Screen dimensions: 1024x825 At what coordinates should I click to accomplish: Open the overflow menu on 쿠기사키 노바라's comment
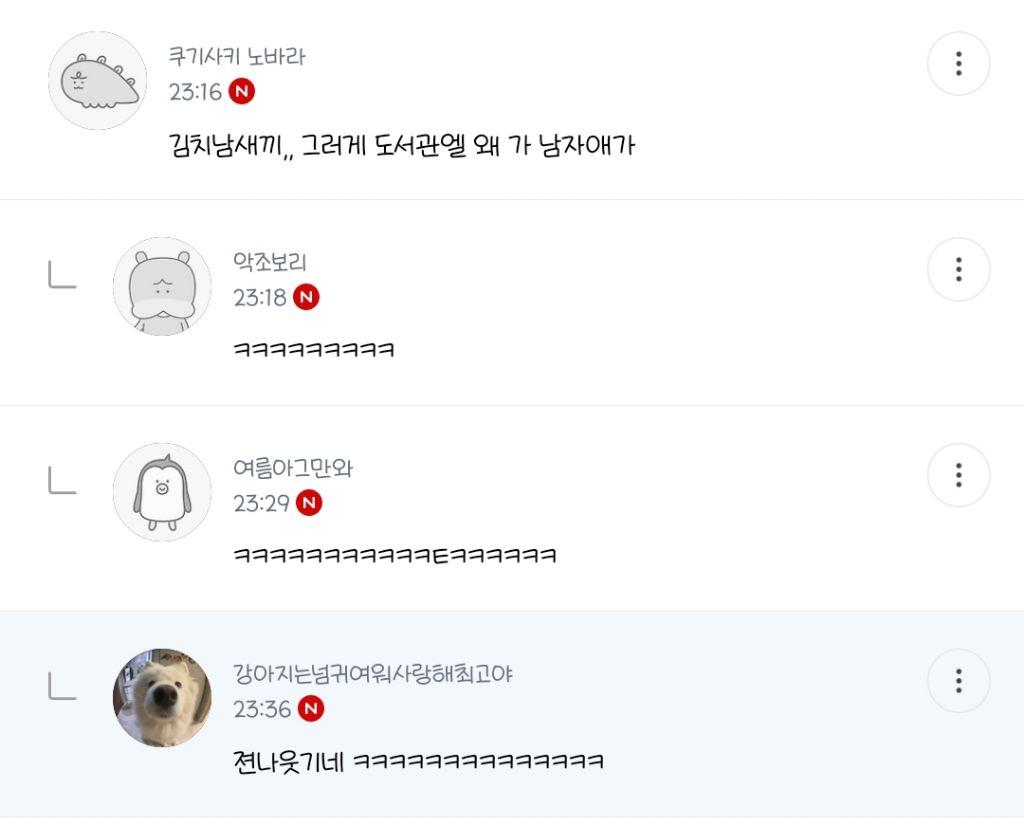click(x=958, y=63)
